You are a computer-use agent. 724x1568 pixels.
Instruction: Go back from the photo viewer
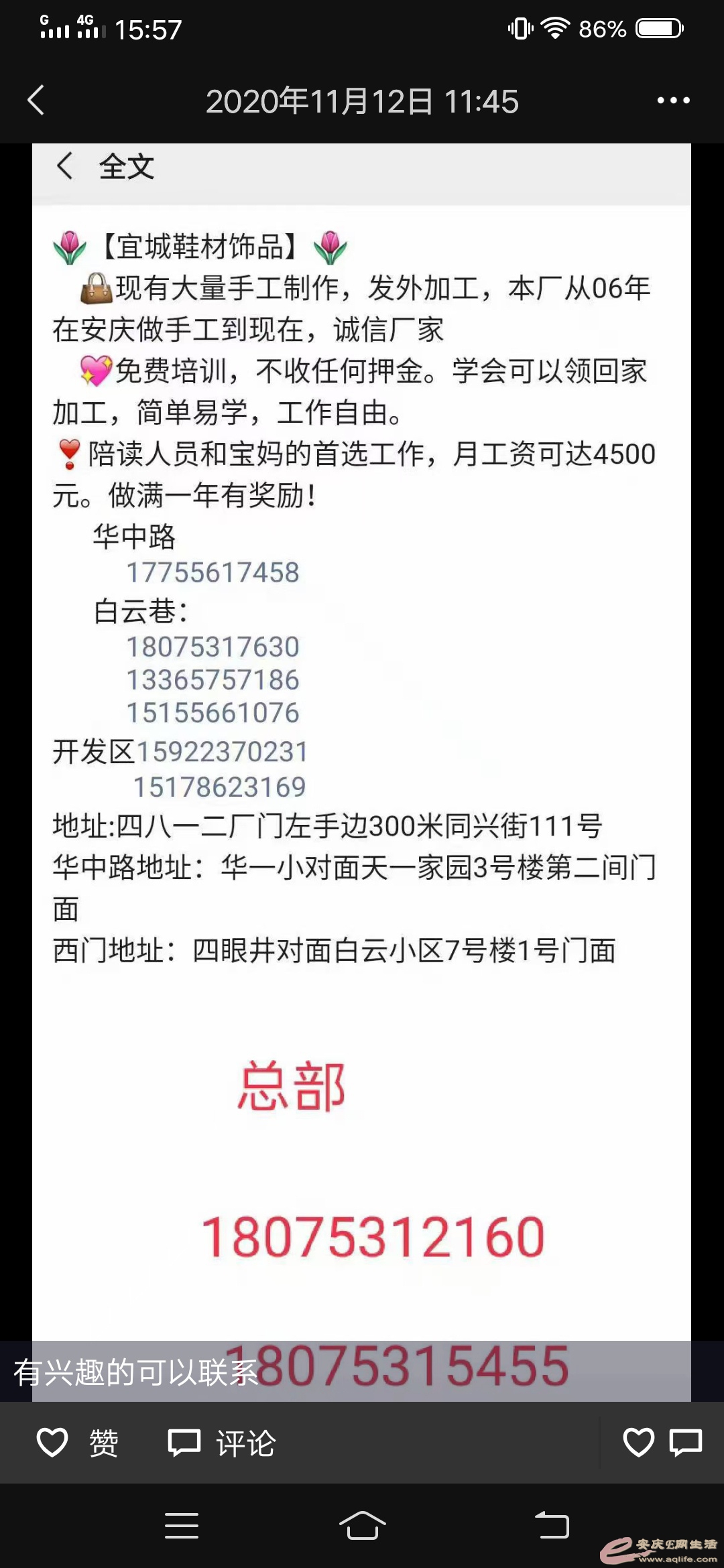37,101
